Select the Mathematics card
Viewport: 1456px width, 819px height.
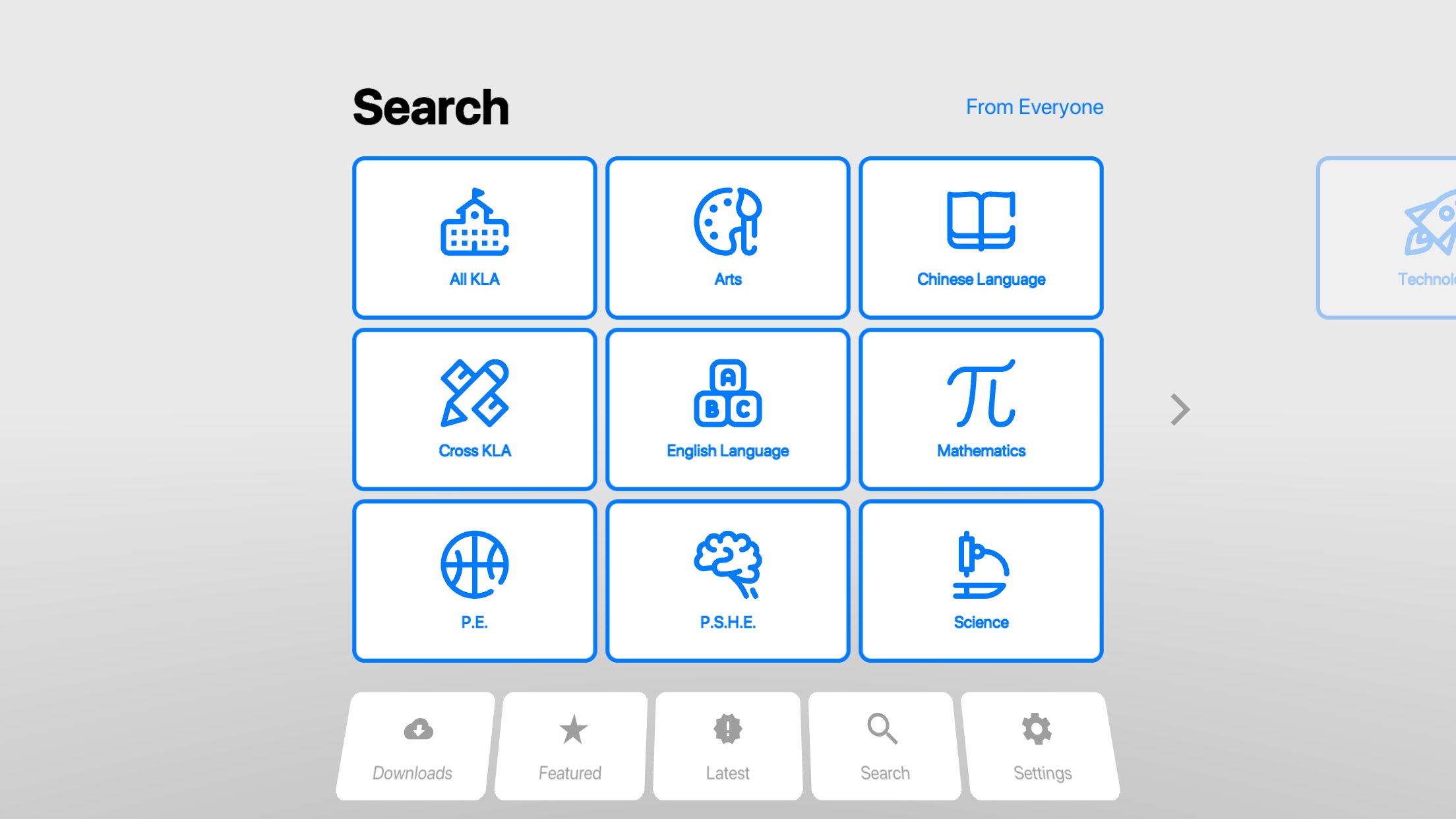tap(981, 409)
